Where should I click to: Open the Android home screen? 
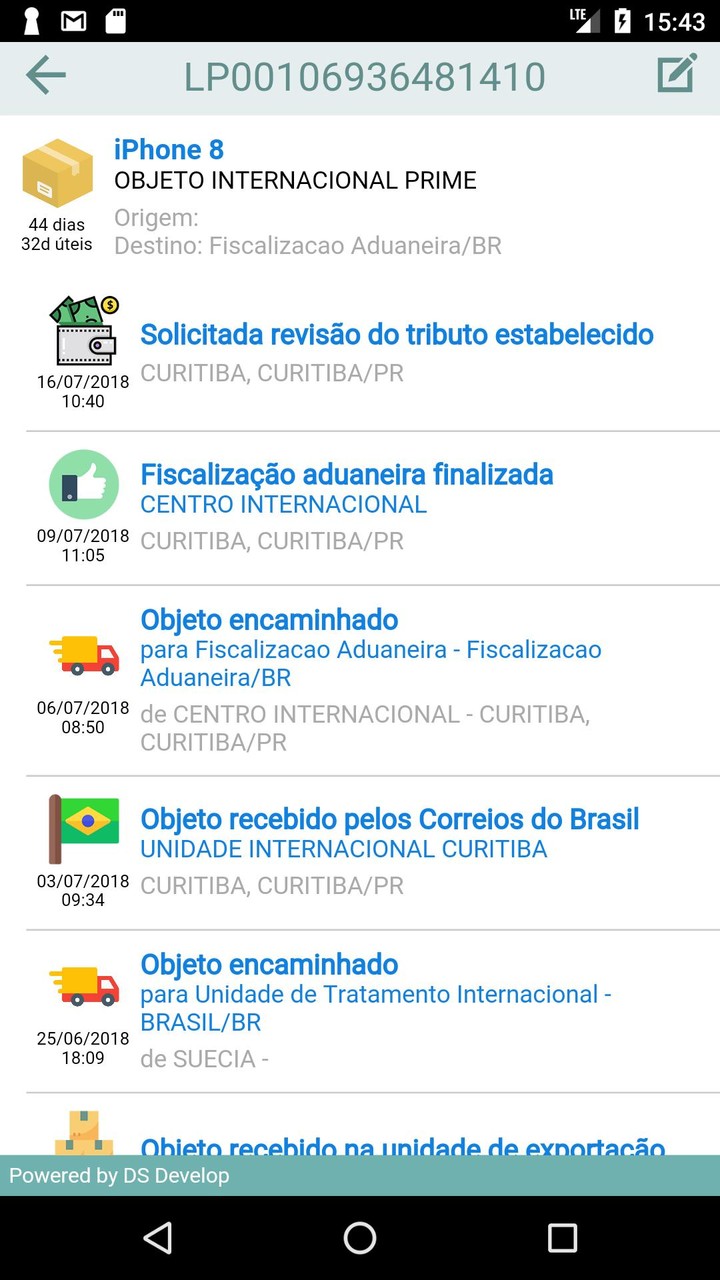360,1238
